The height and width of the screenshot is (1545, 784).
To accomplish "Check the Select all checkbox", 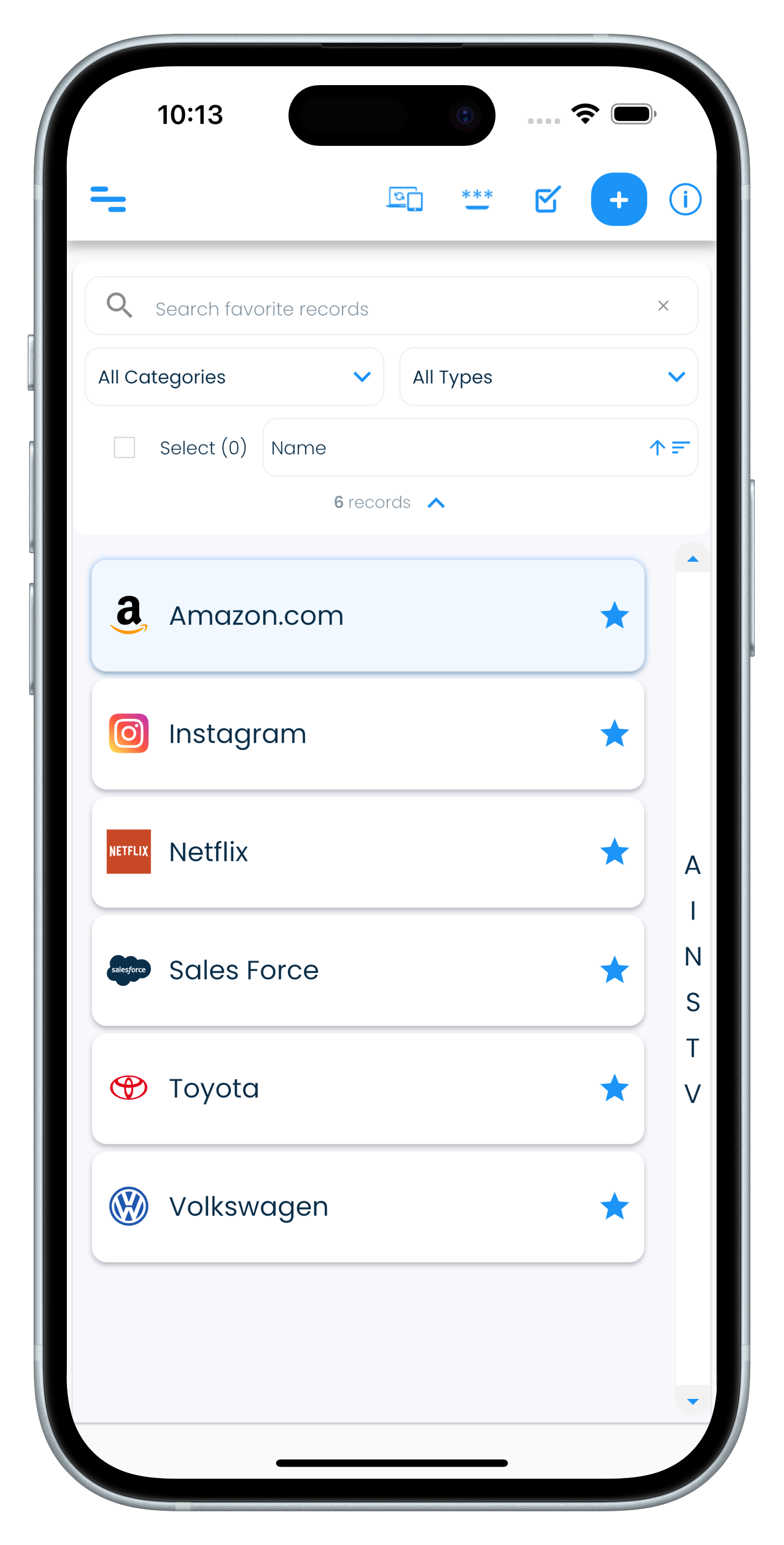I will (x=124, y=448).
